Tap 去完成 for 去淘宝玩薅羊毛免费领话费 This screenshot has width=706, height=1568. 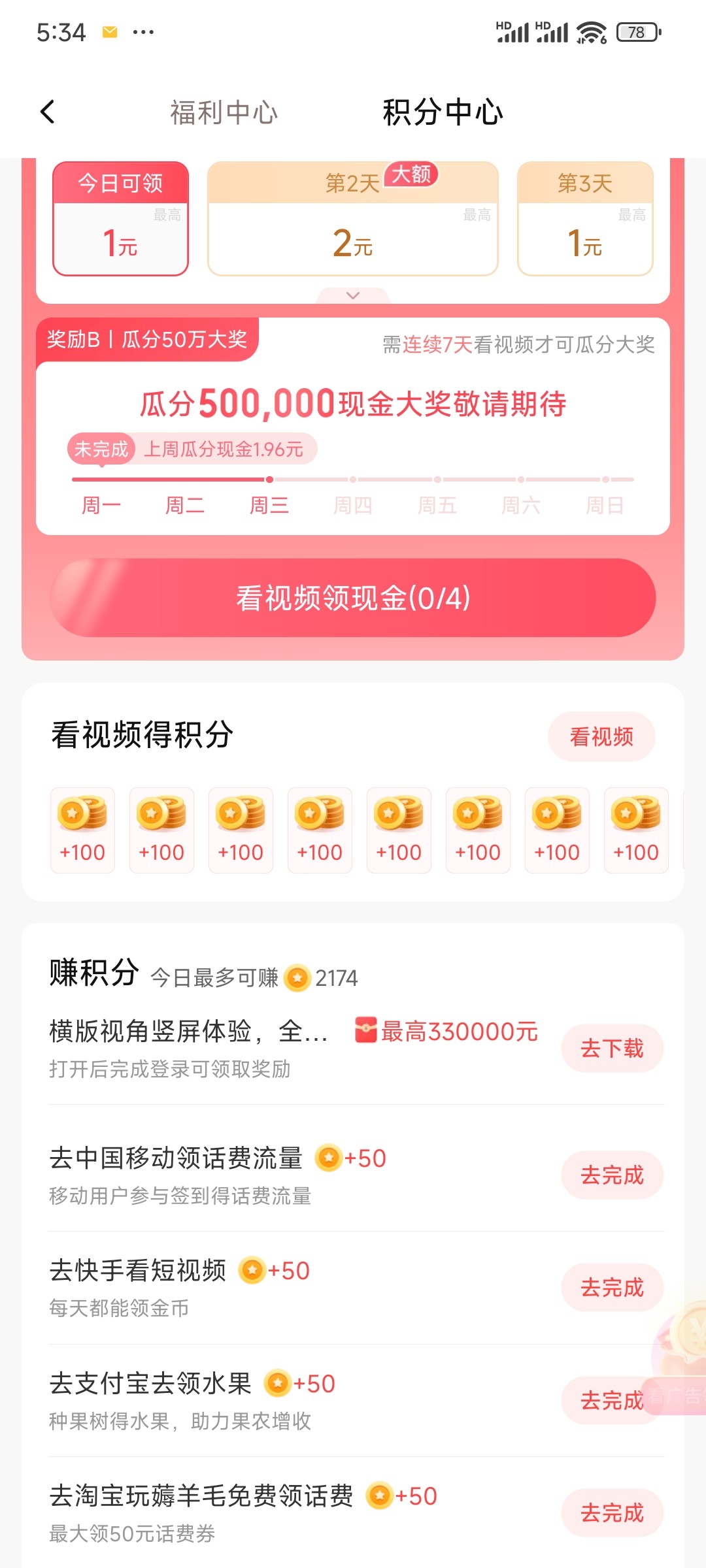pos(612,1513)
